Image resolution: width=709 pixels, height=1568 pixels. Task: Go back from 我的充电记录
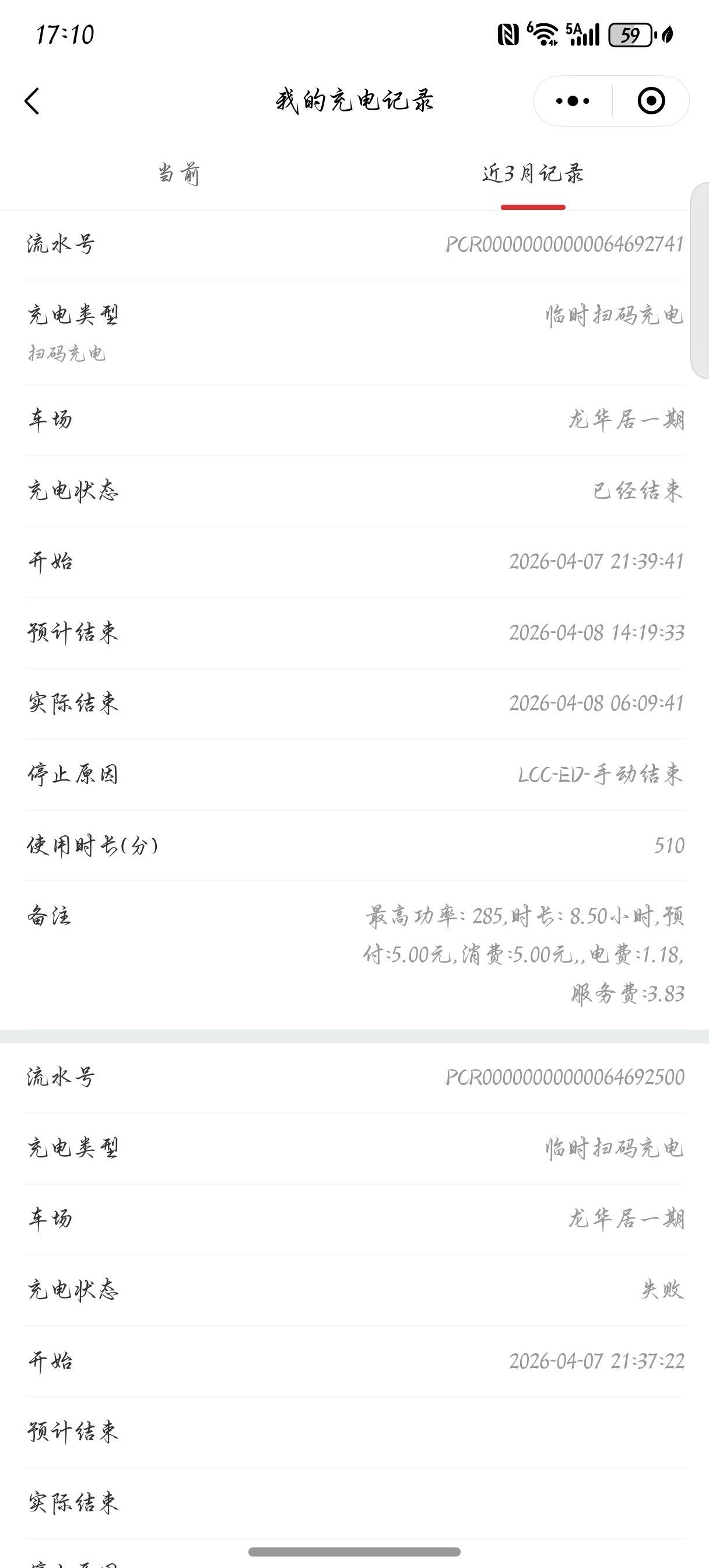pos(33,101)
